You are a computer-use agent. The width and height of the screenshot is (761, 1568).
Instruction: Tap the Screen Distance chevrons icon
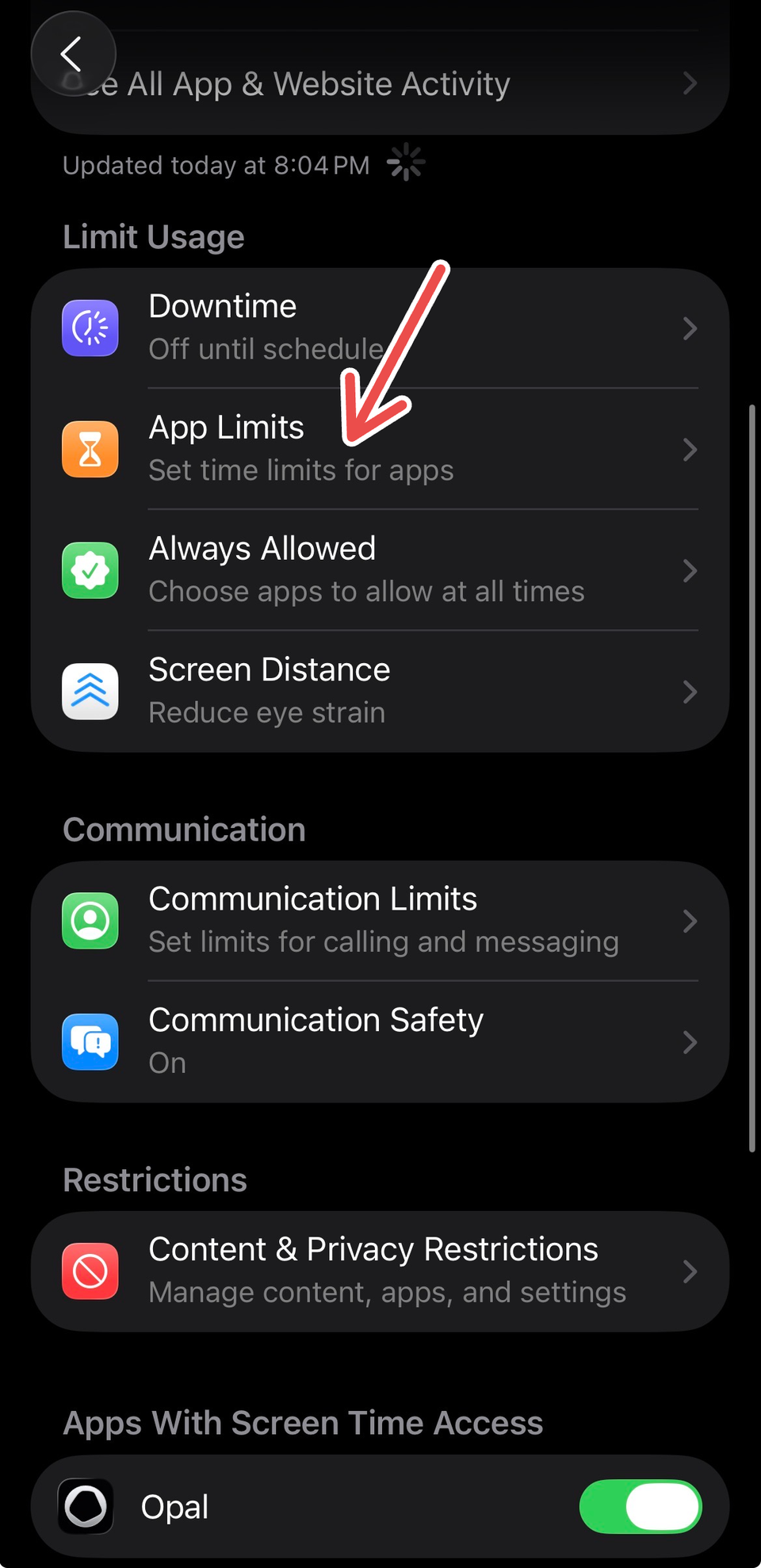(x=90, y=691)
